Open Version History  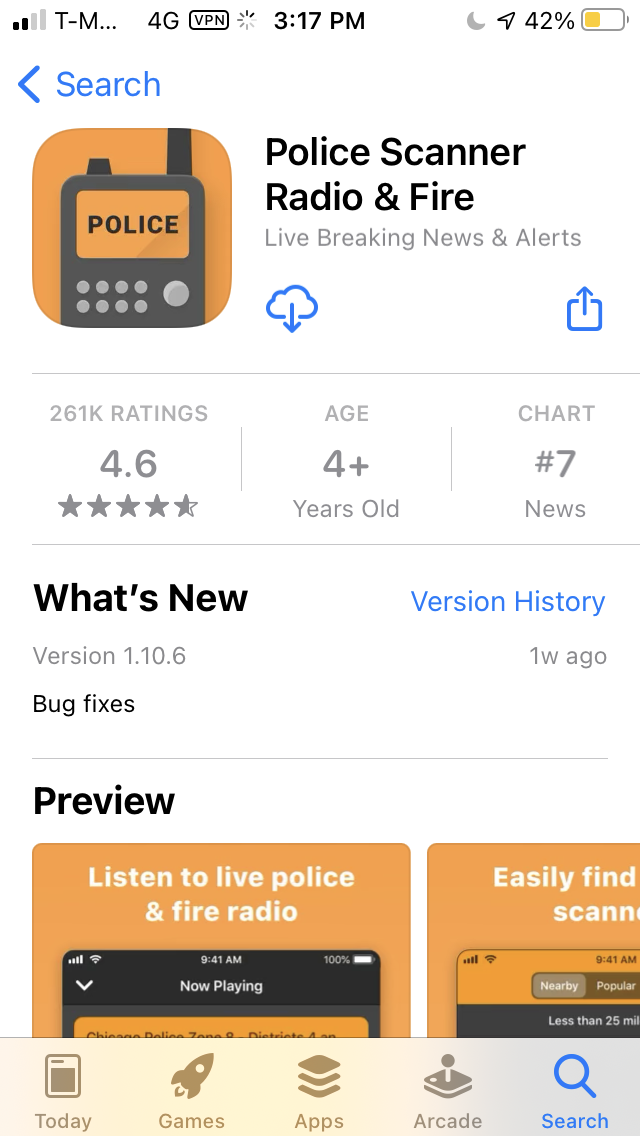click(x=507, y=601)
